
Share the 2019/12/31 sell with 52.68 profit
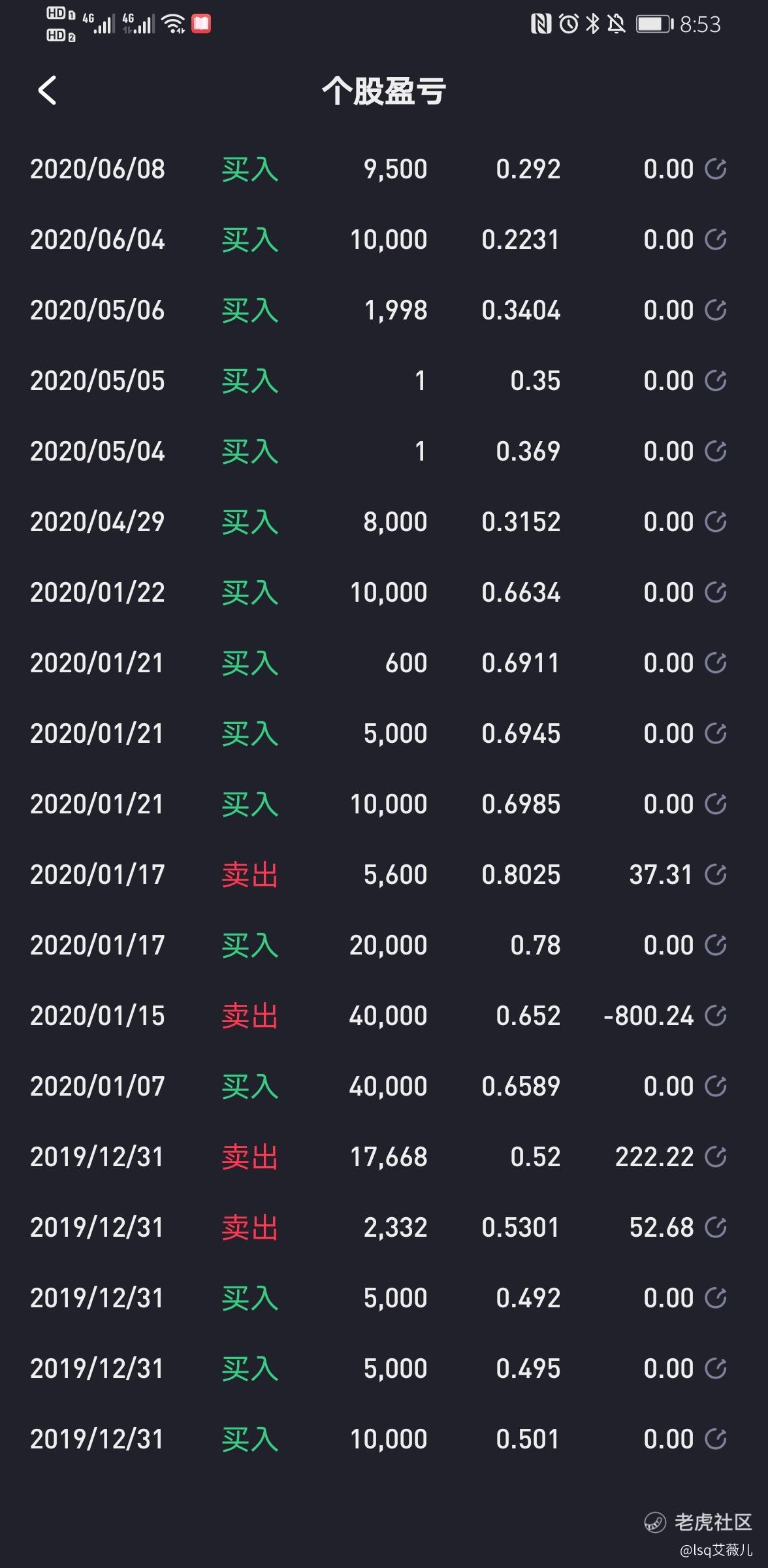tap(716, 1227)
